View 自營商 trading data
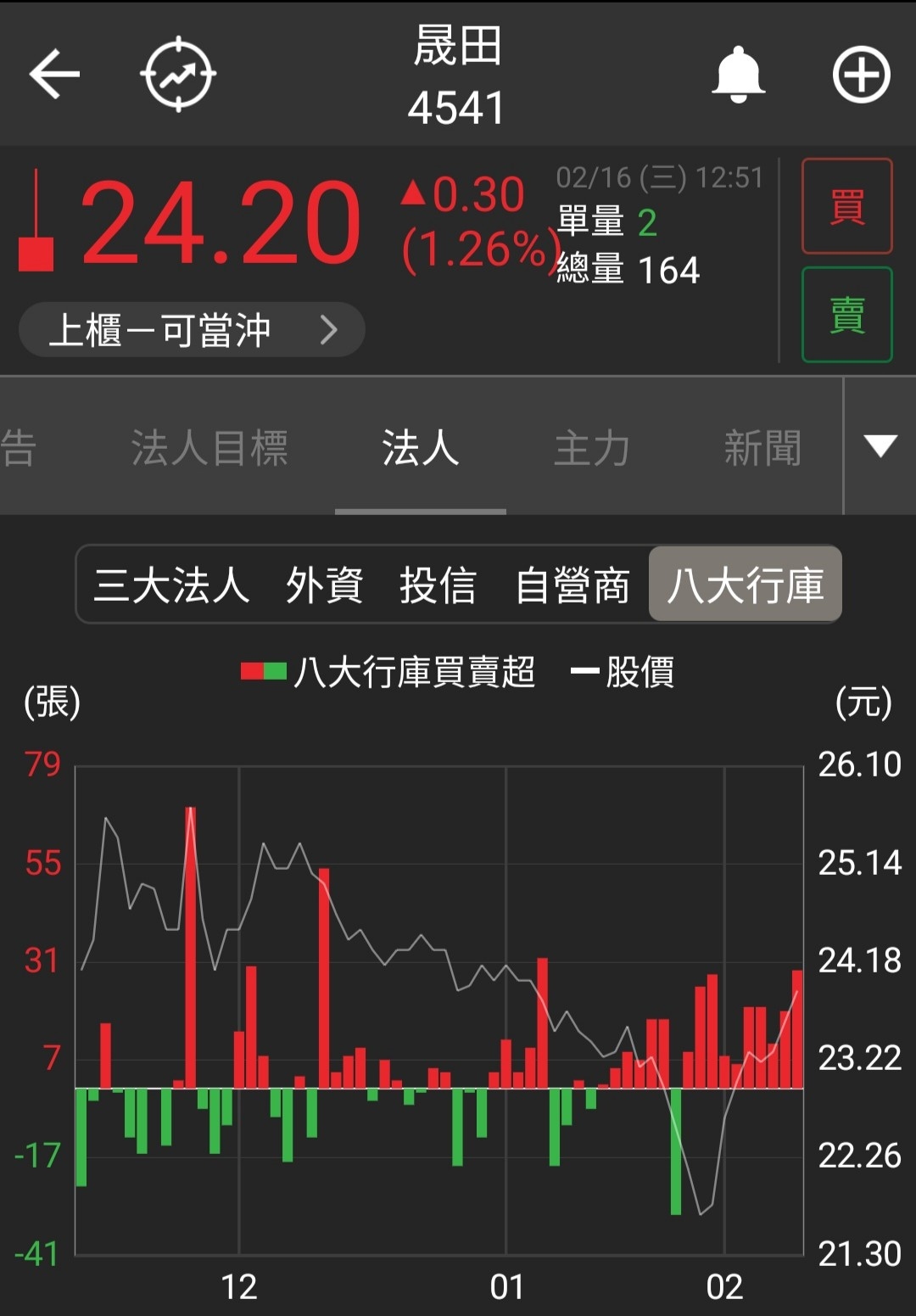The width and height of the screenshot is (916, 1316). click(572, 585)
